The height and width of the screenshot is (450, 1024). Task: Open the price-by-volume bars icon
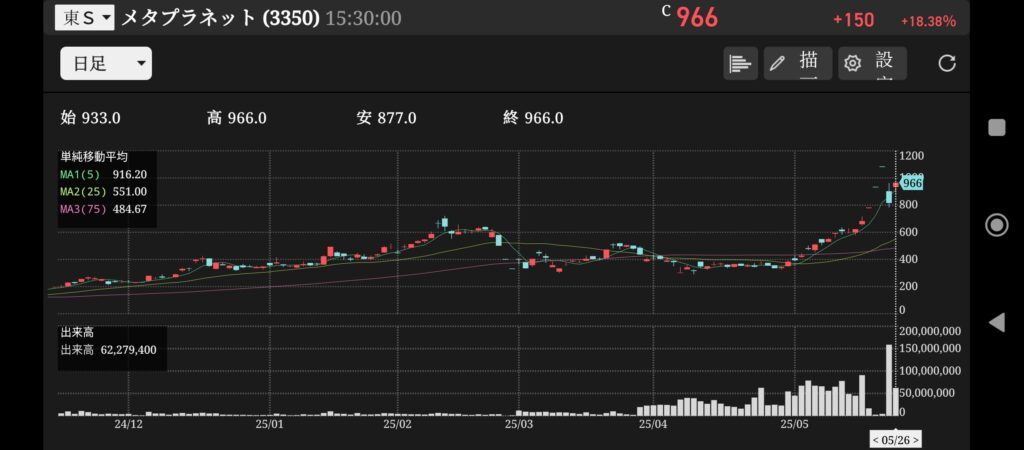click(740, 64)
